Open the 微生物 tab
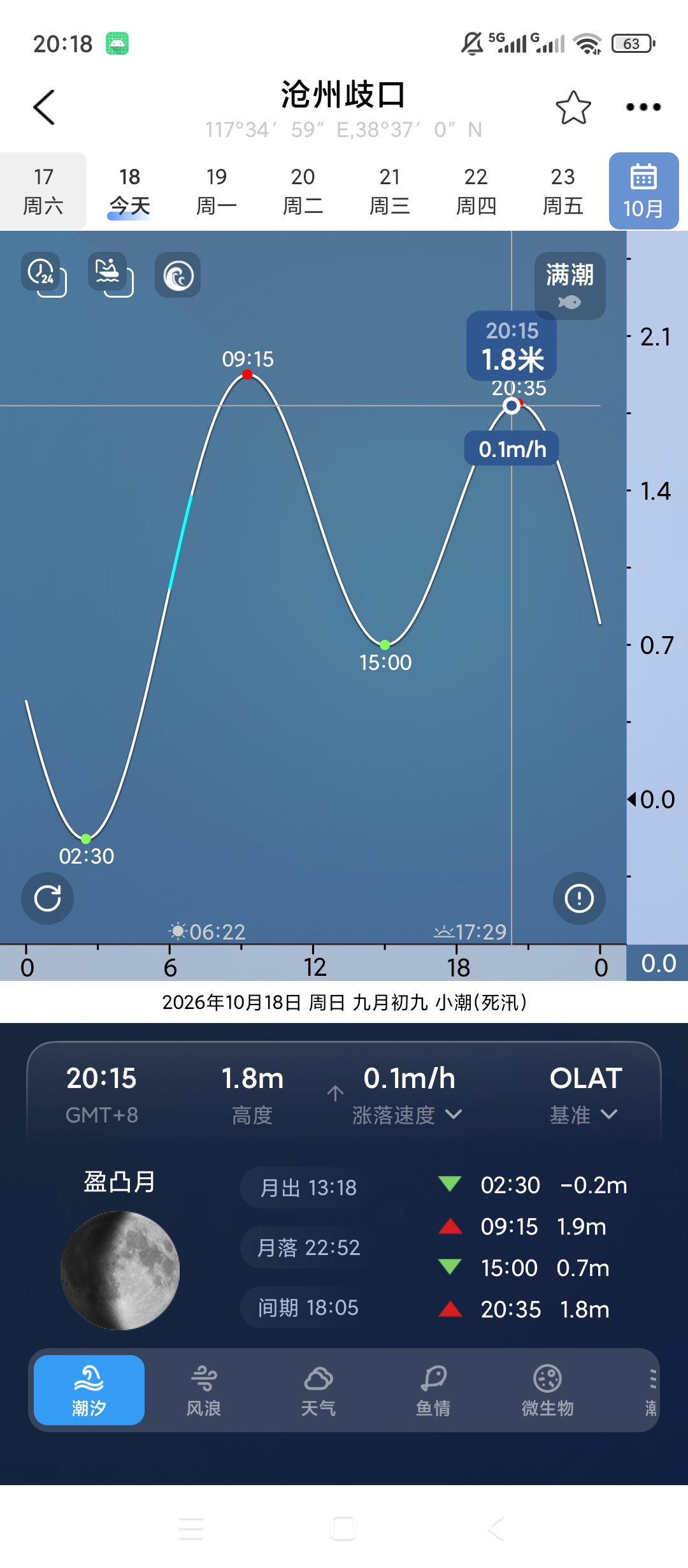688x1568 pixels. (548, 1390)
